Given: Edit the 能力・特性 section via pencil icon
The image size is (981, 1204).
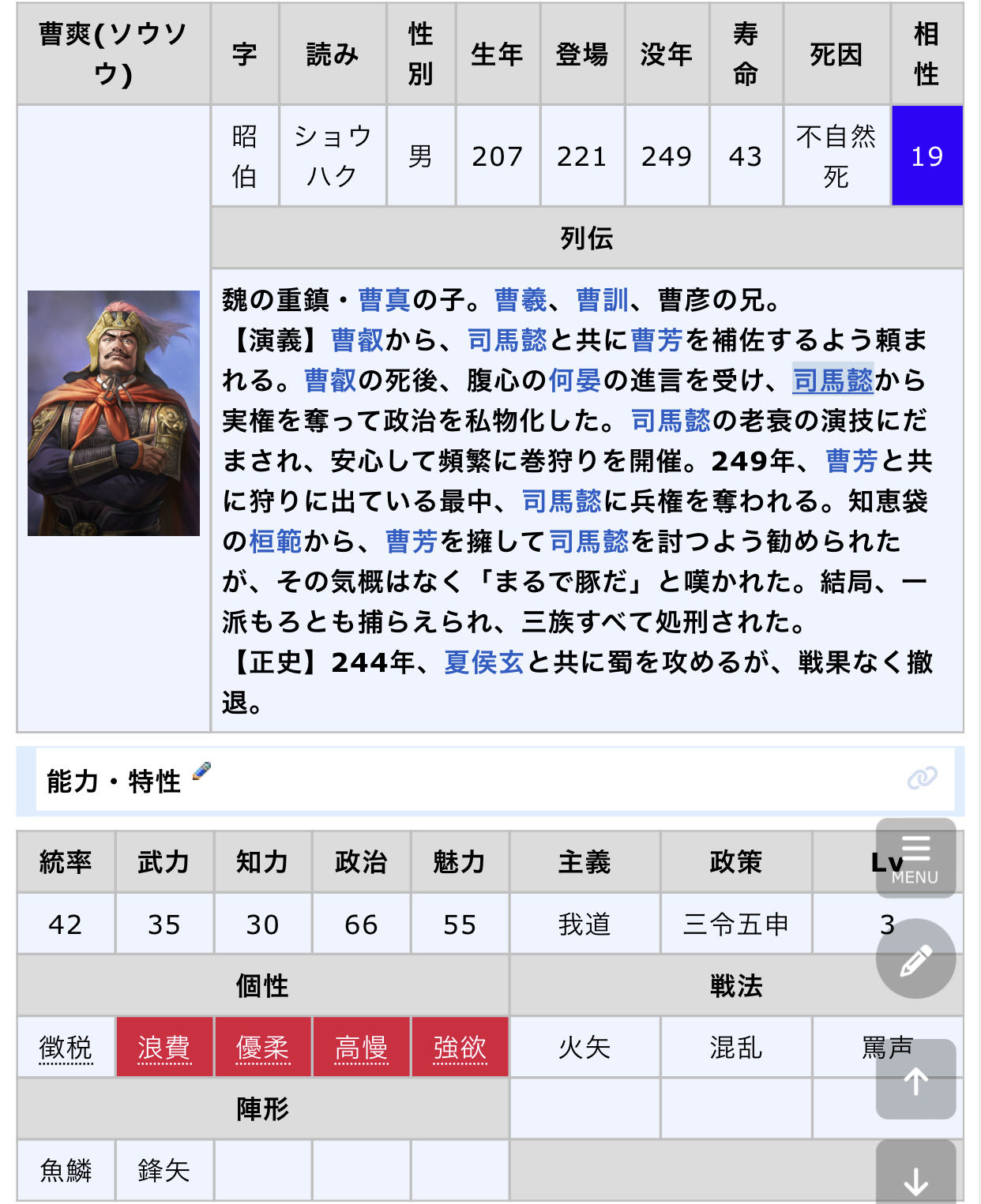Looking at the screenshot, I should tap(201, 771).
